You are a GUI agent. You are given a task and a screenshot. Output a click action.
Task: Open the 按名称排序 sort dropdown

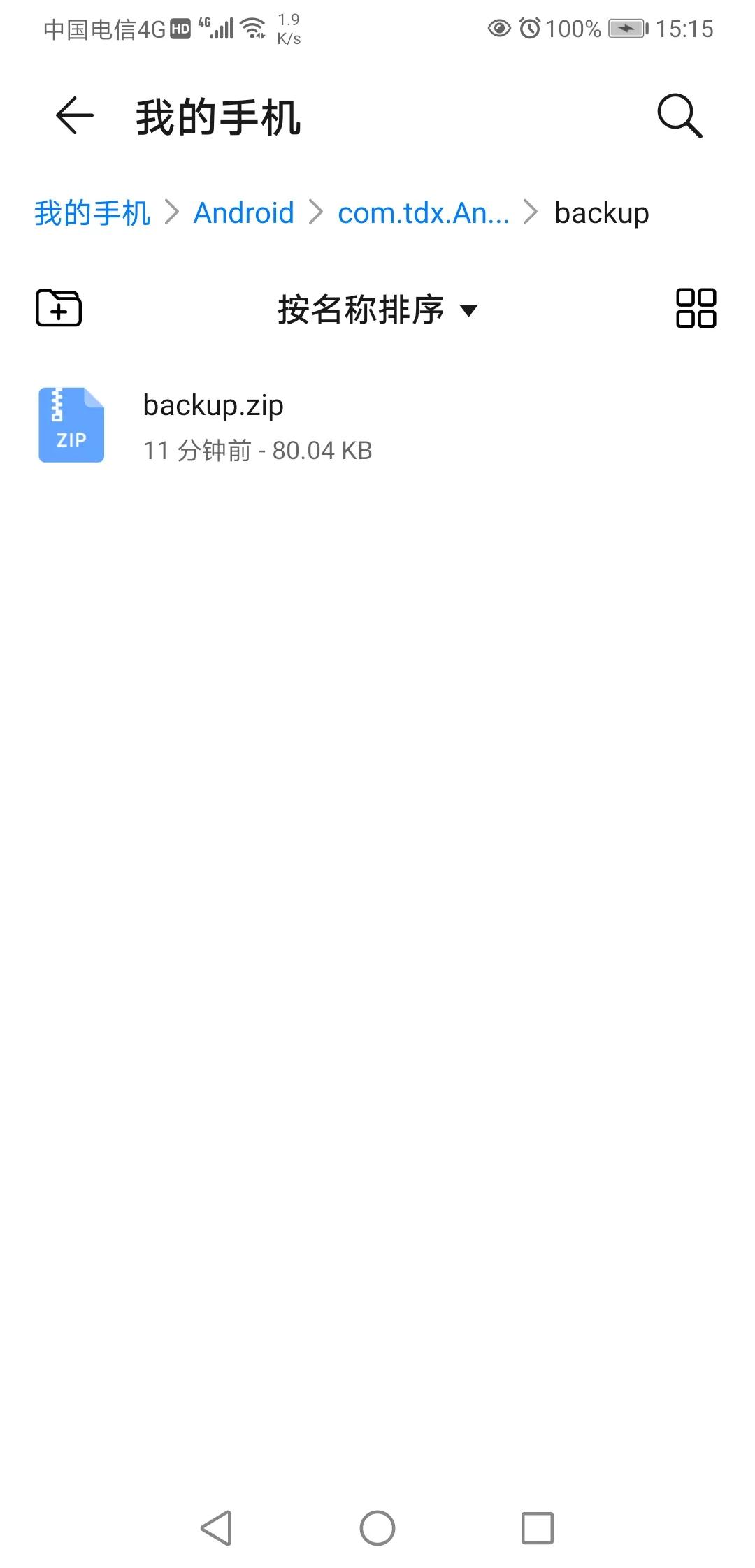pyautogui.click(x=361, y=310)
